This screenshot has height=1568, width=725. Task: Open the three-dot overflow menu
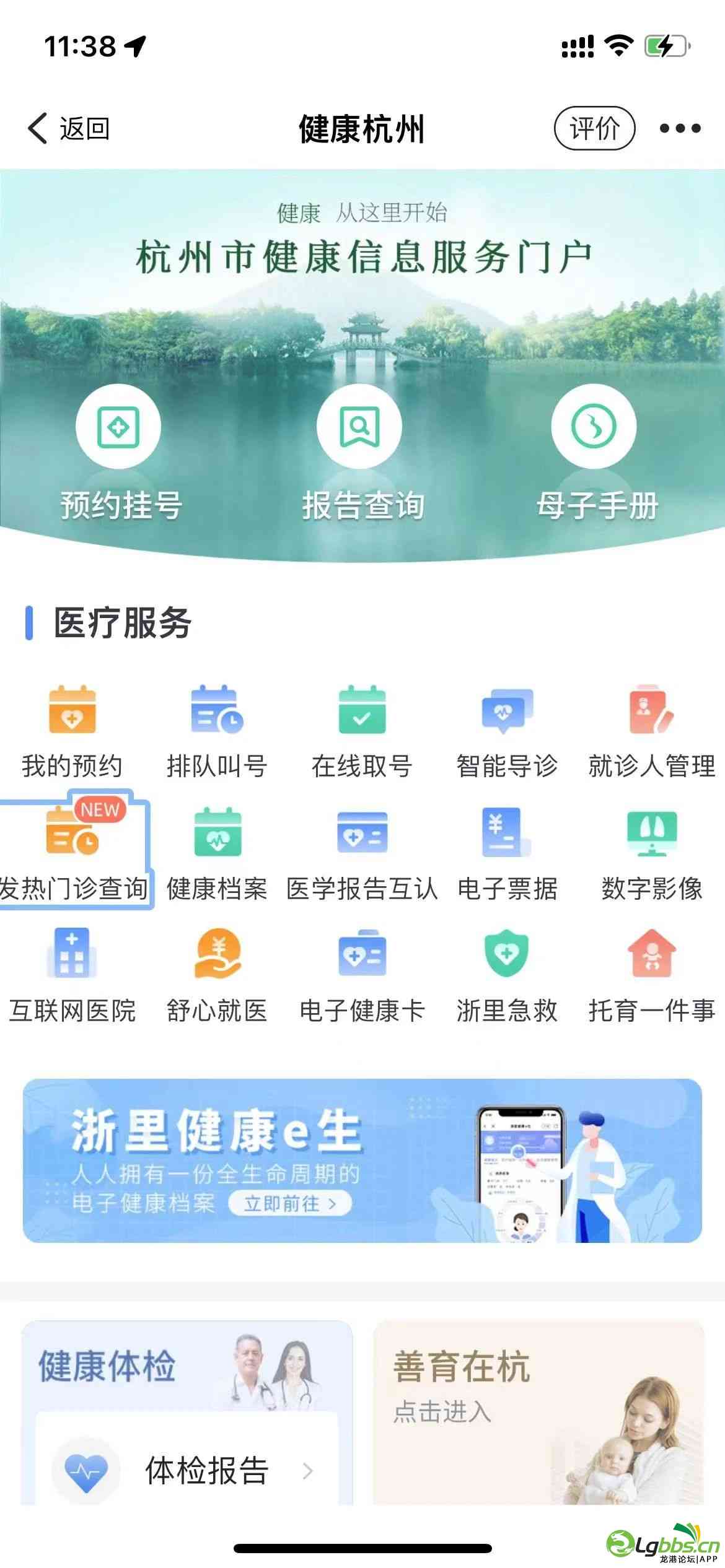click(680, 129)
